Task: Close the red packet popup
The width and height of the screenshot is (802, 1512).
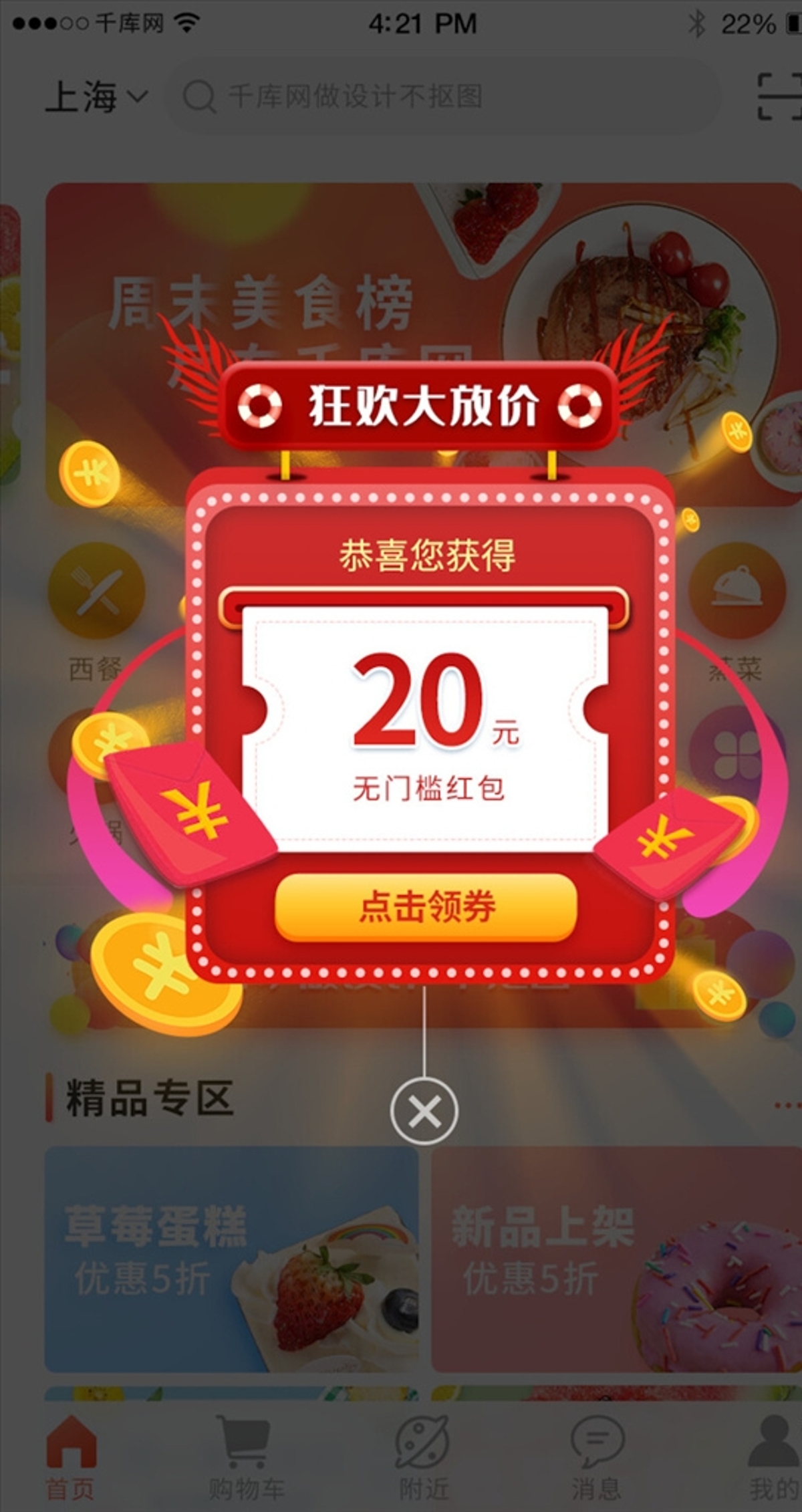Action: [424, 1111]
